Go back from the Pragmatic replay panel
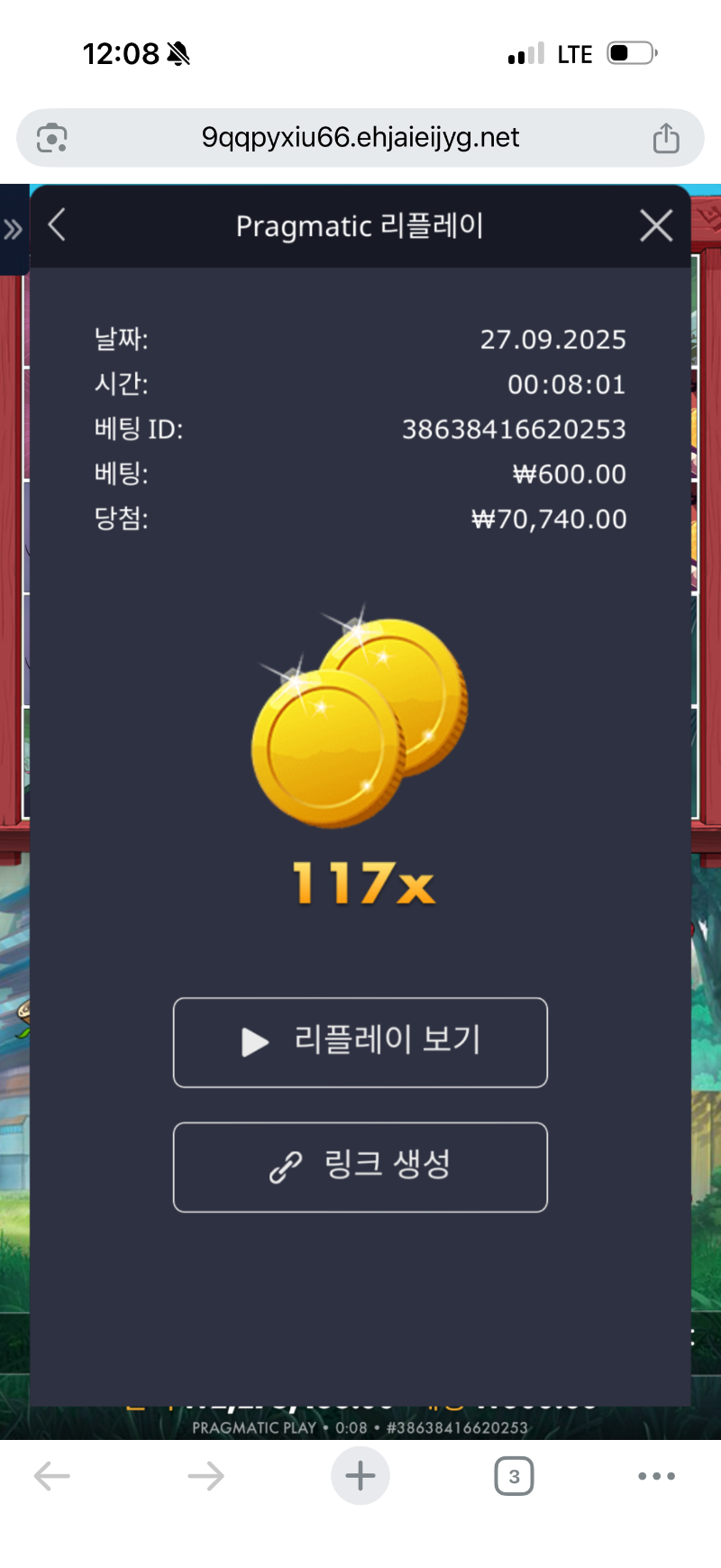Image resolution: width=721 pixels, height=1568 pixels. click(57, 225)
